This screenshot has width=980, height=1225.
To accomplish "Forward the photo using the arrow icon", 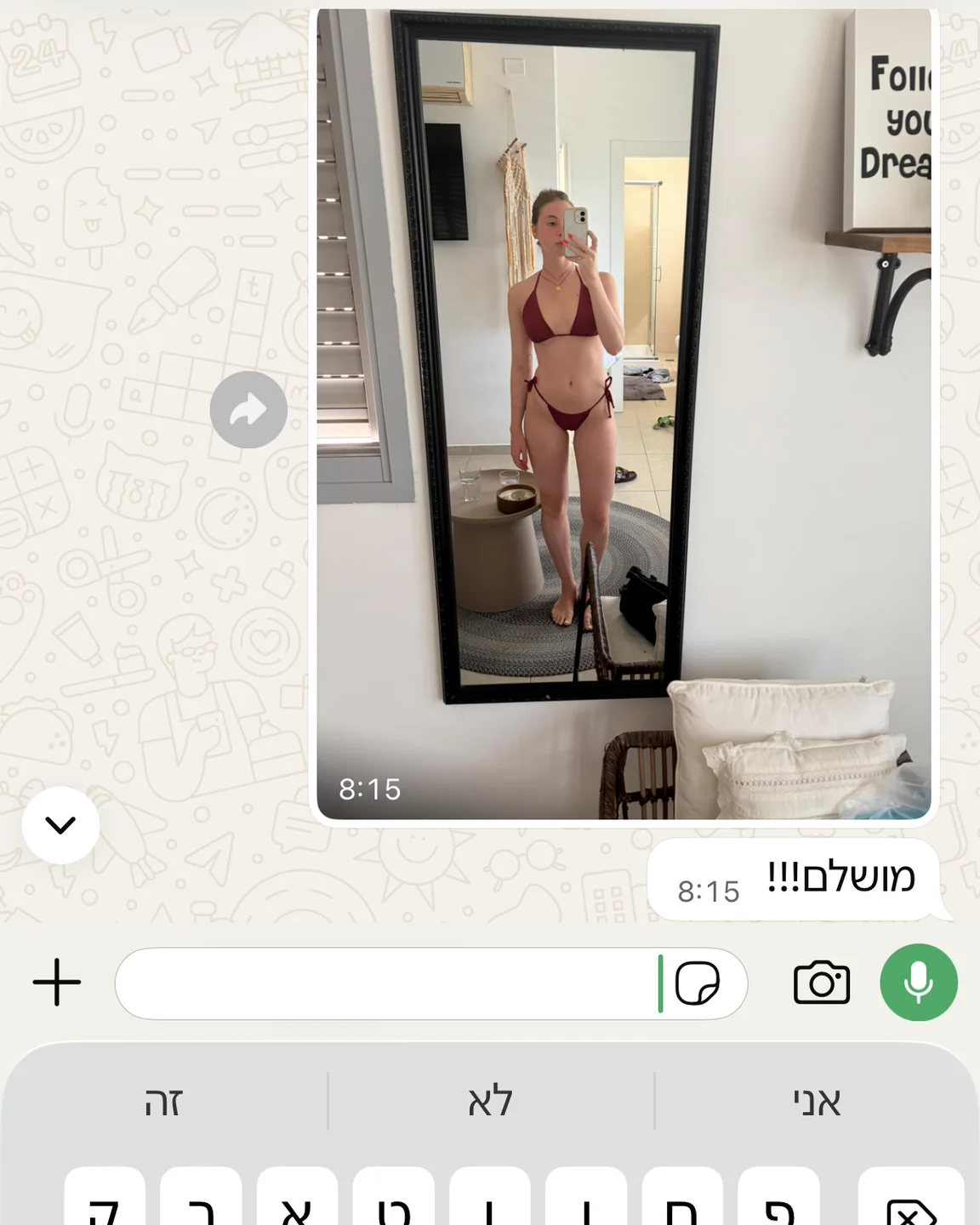I will [x=248, y=410].
